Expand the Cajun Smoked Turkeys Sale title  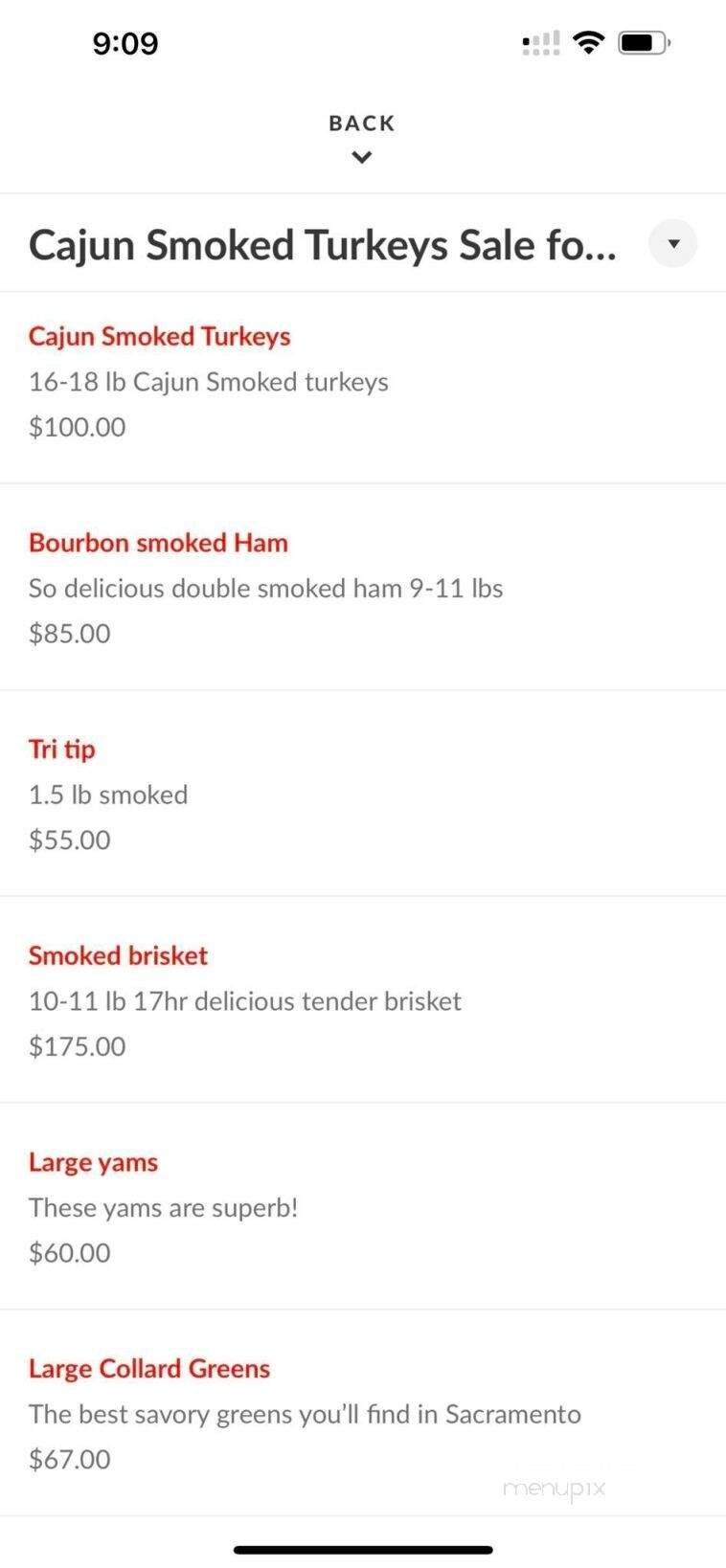tap(672, 243)
